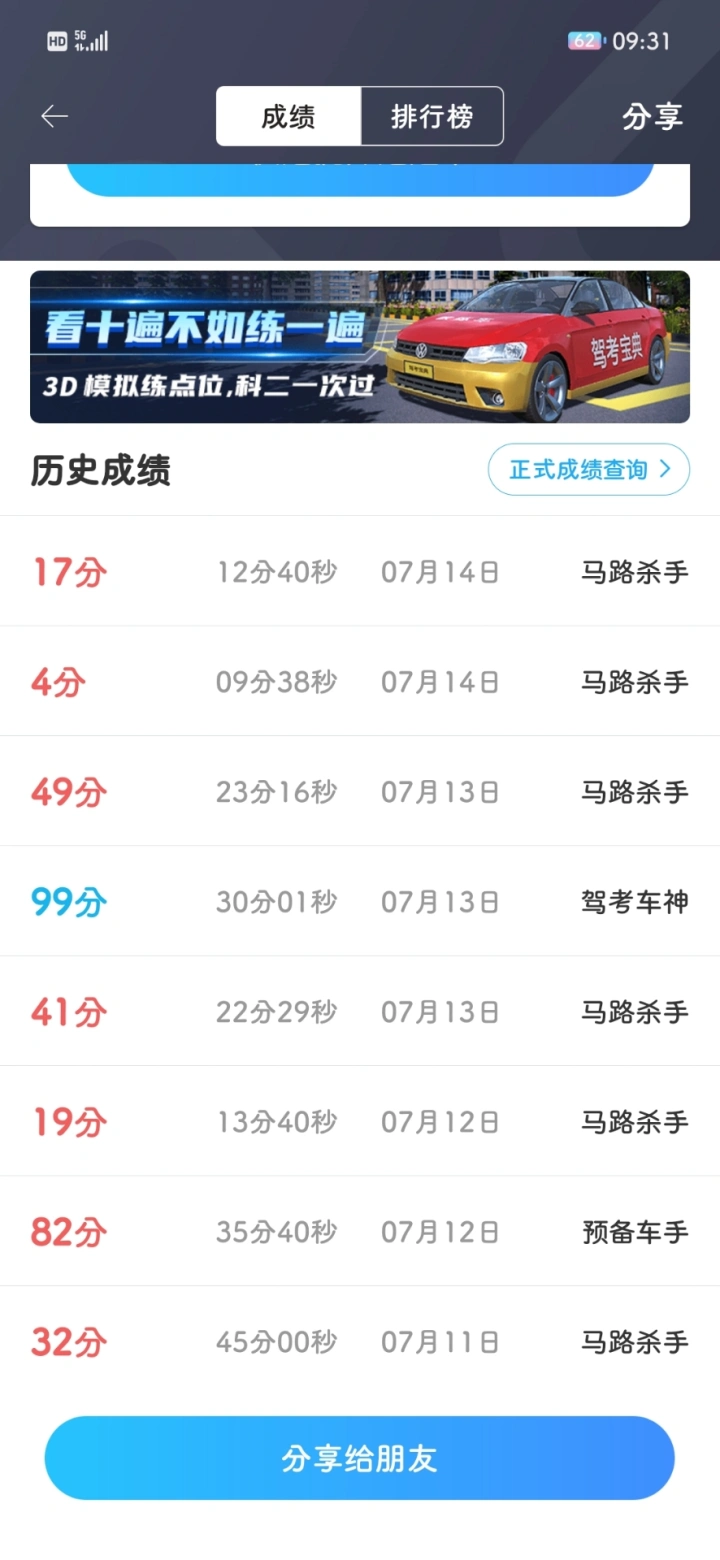Switch to the 排行榜 tab

432,117
